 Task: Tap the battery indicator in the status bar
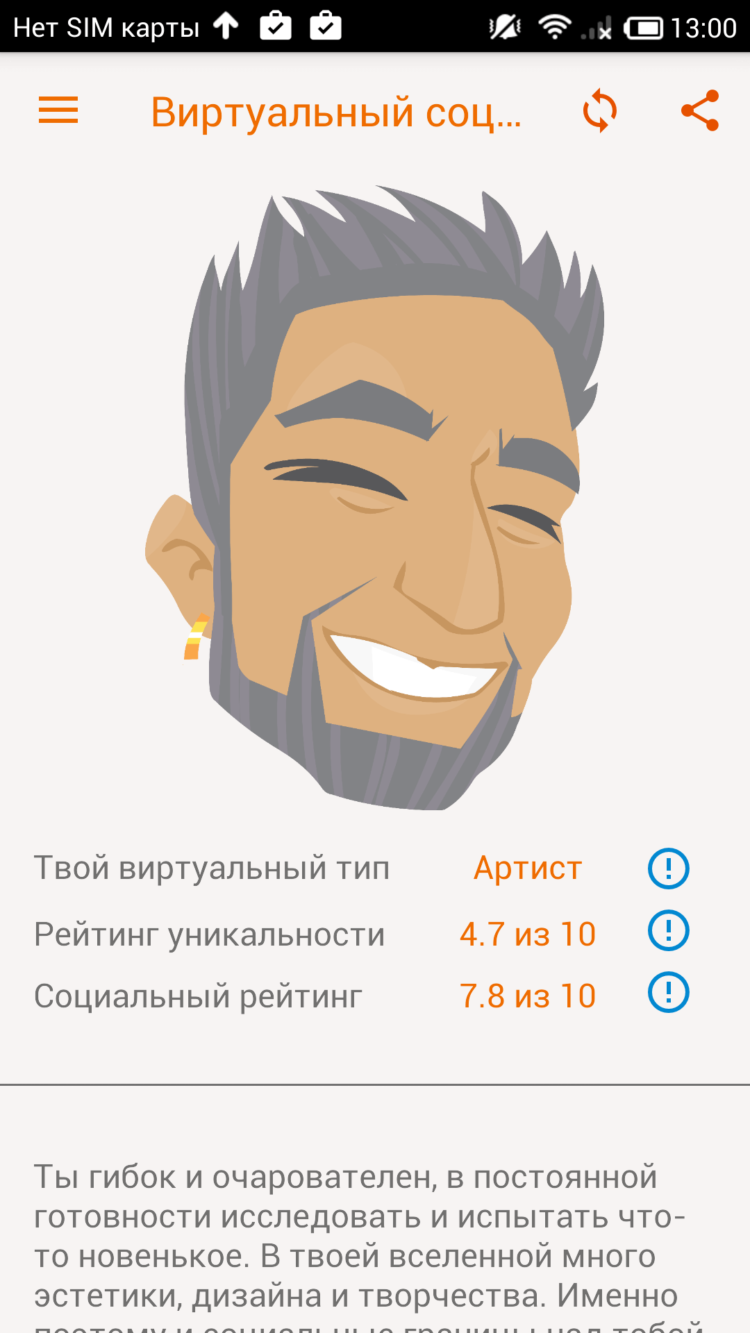pyautogui.click(x=645, y=26)
